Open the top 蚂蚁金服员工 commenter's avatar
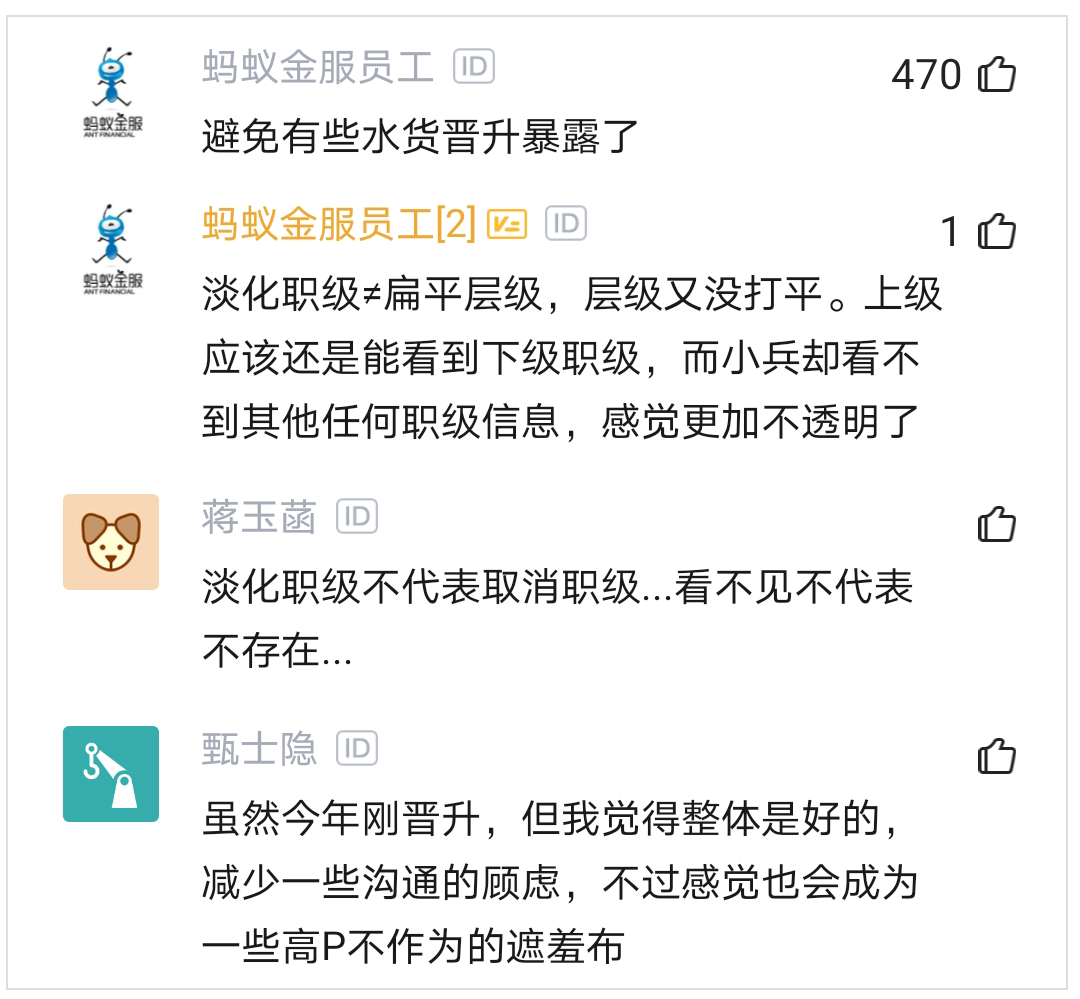The width and height of the screenshot is (1080, 999). pyautogui.click(x=112, y=90)
